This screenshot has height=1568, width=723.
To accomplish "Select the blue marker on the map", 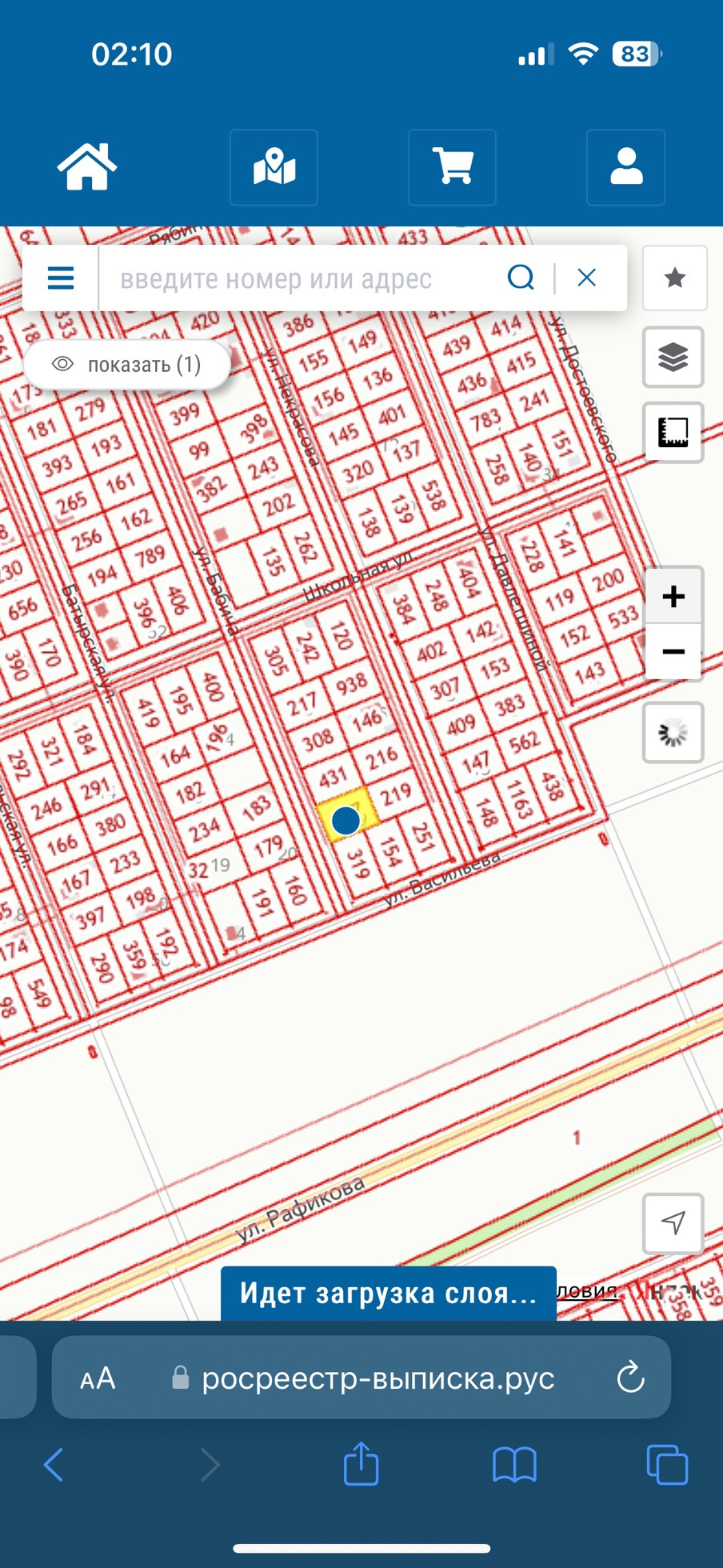I will tap(346, 820).
